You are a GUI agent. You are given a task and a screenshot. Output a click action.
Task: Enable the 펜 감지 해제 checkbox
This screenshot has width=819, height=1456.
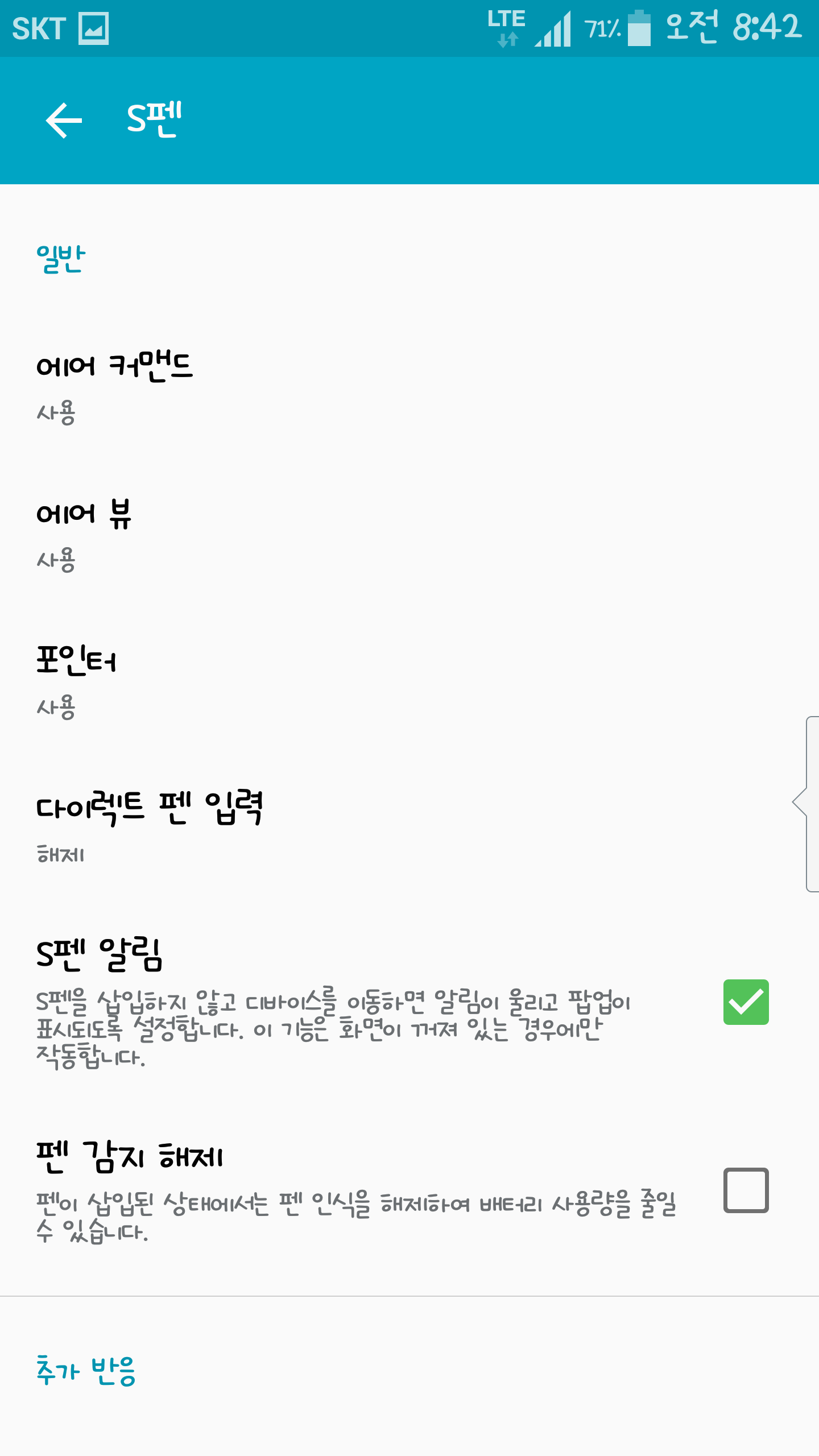(x=746, y=1190)
